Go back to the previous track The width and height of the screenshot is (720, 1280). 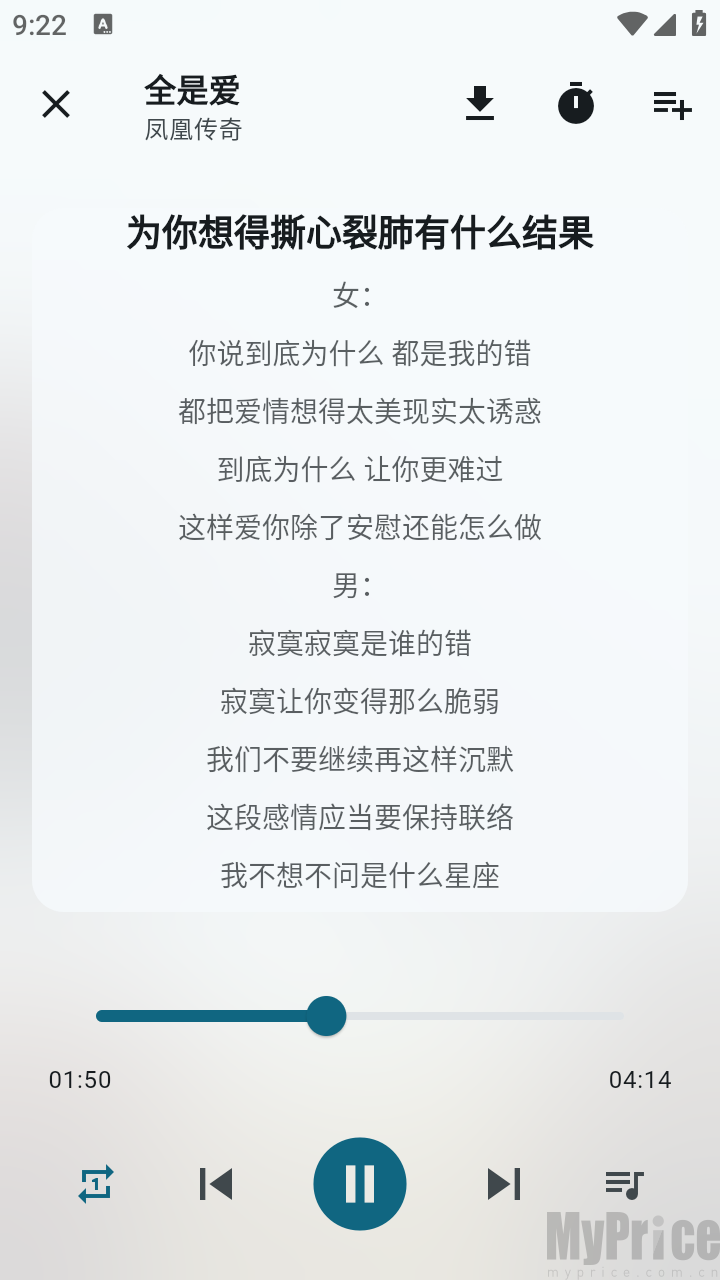(216, 1183)
